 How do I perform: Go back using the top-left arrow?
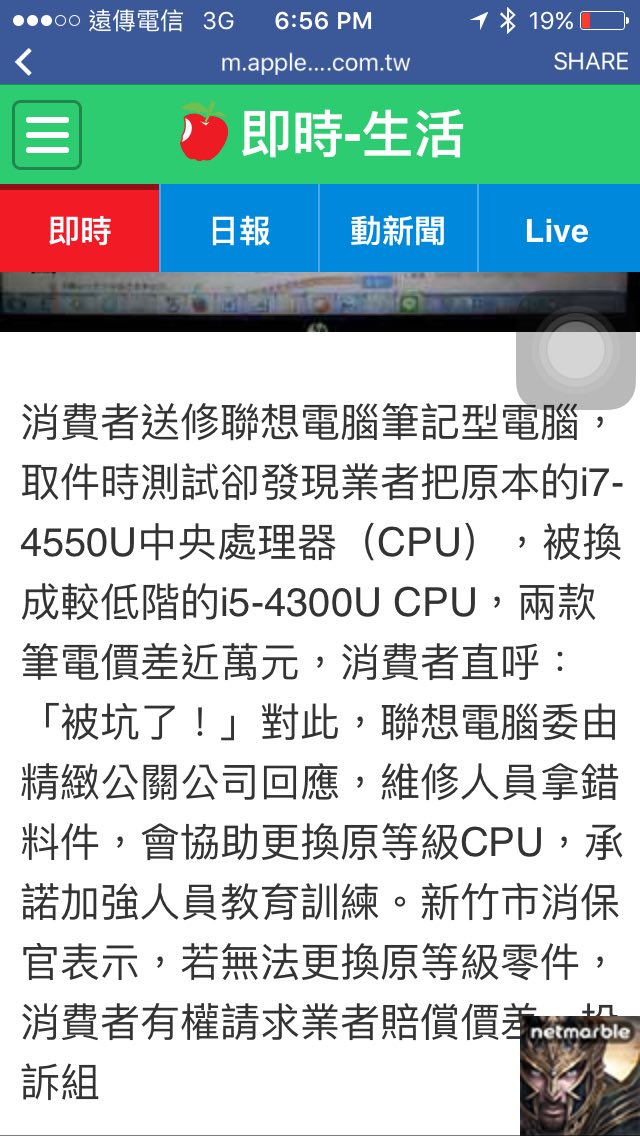(x=24, y=62)
